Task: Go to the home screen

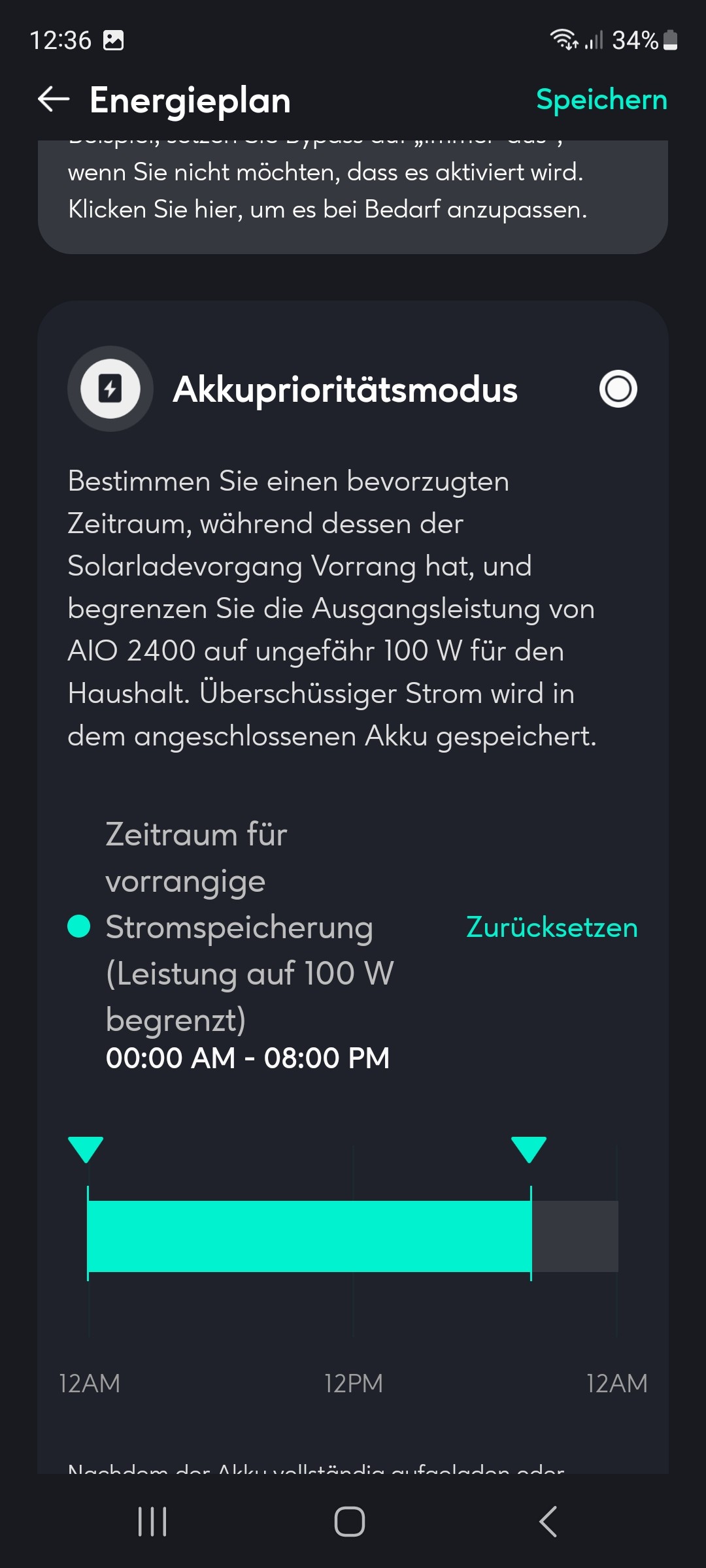Action: 350,1522
